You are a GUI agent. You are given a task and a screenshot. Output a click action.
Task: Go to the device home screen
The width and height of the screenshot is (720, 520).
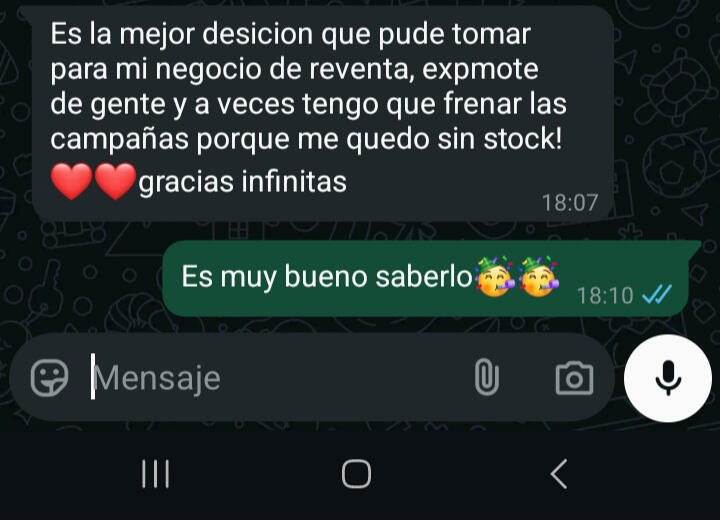pyautogui.click(x=356, y=473)
